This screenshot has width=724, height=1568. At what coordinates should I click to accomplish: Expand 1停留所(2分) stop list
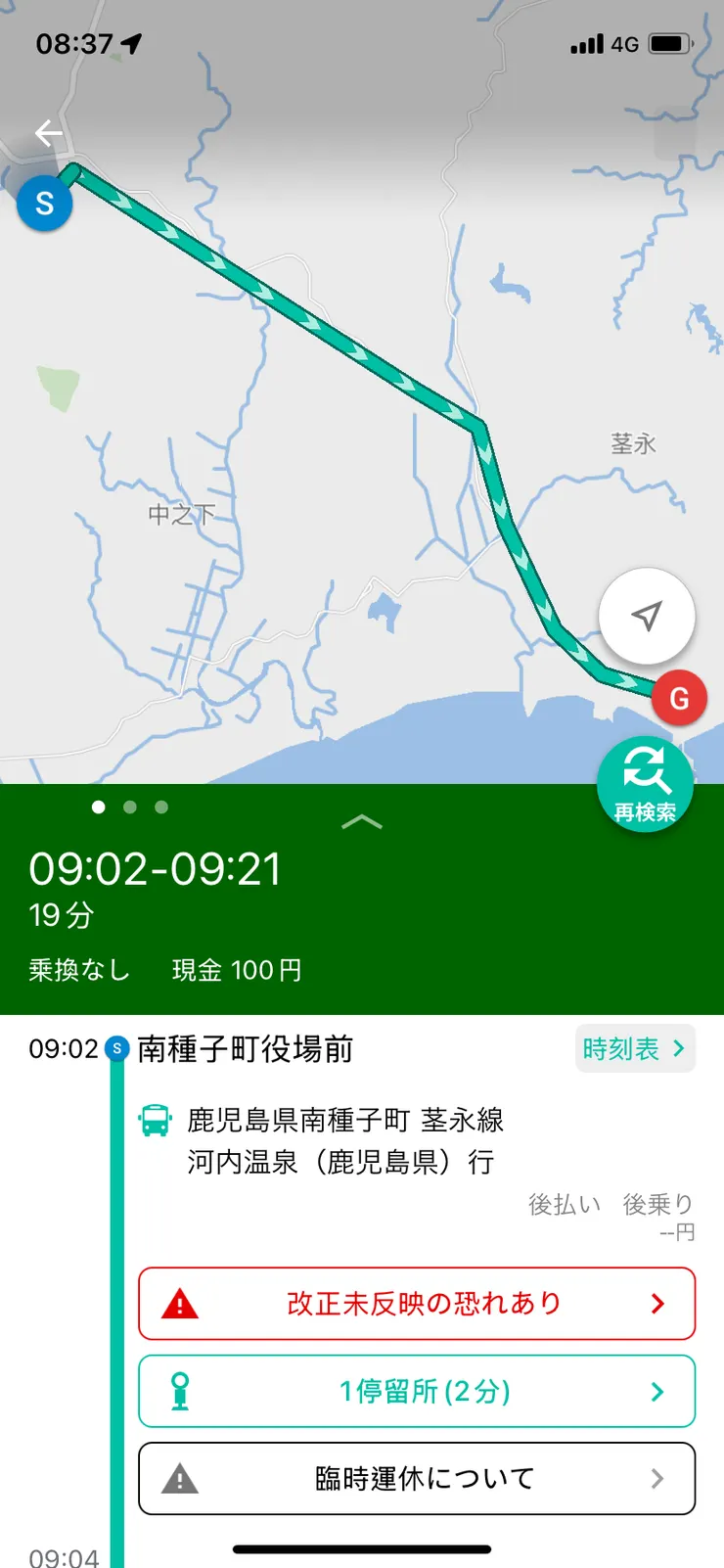[417, 1391]
